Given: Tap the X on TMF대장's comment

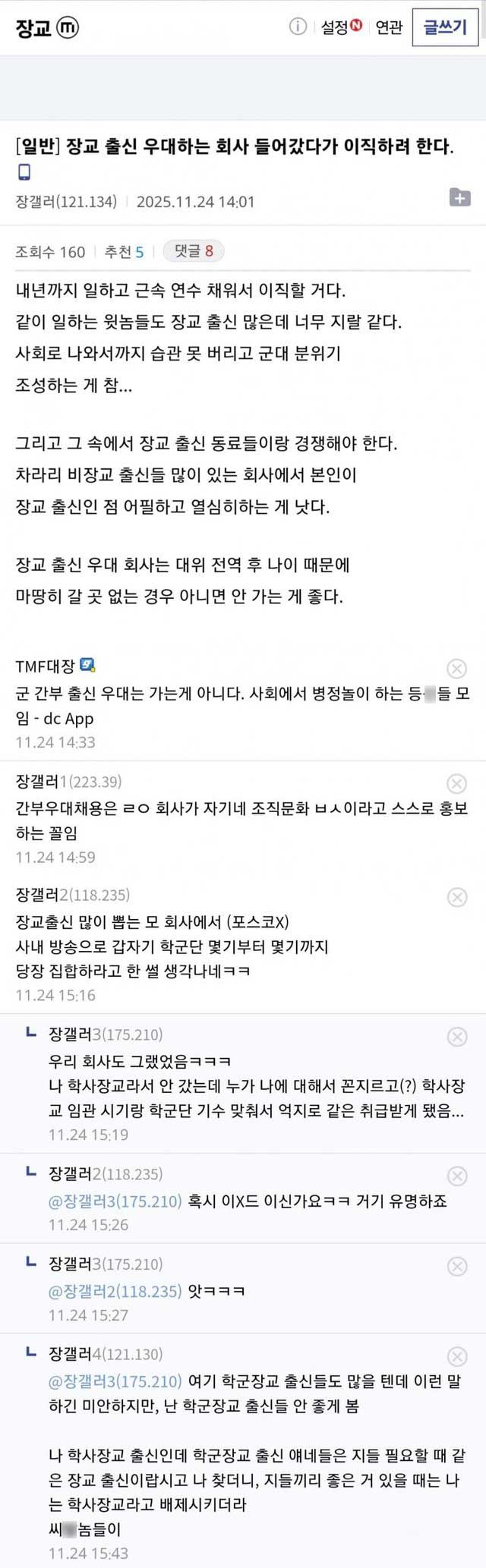Looking at the screenshot, I should coord(456,669).
